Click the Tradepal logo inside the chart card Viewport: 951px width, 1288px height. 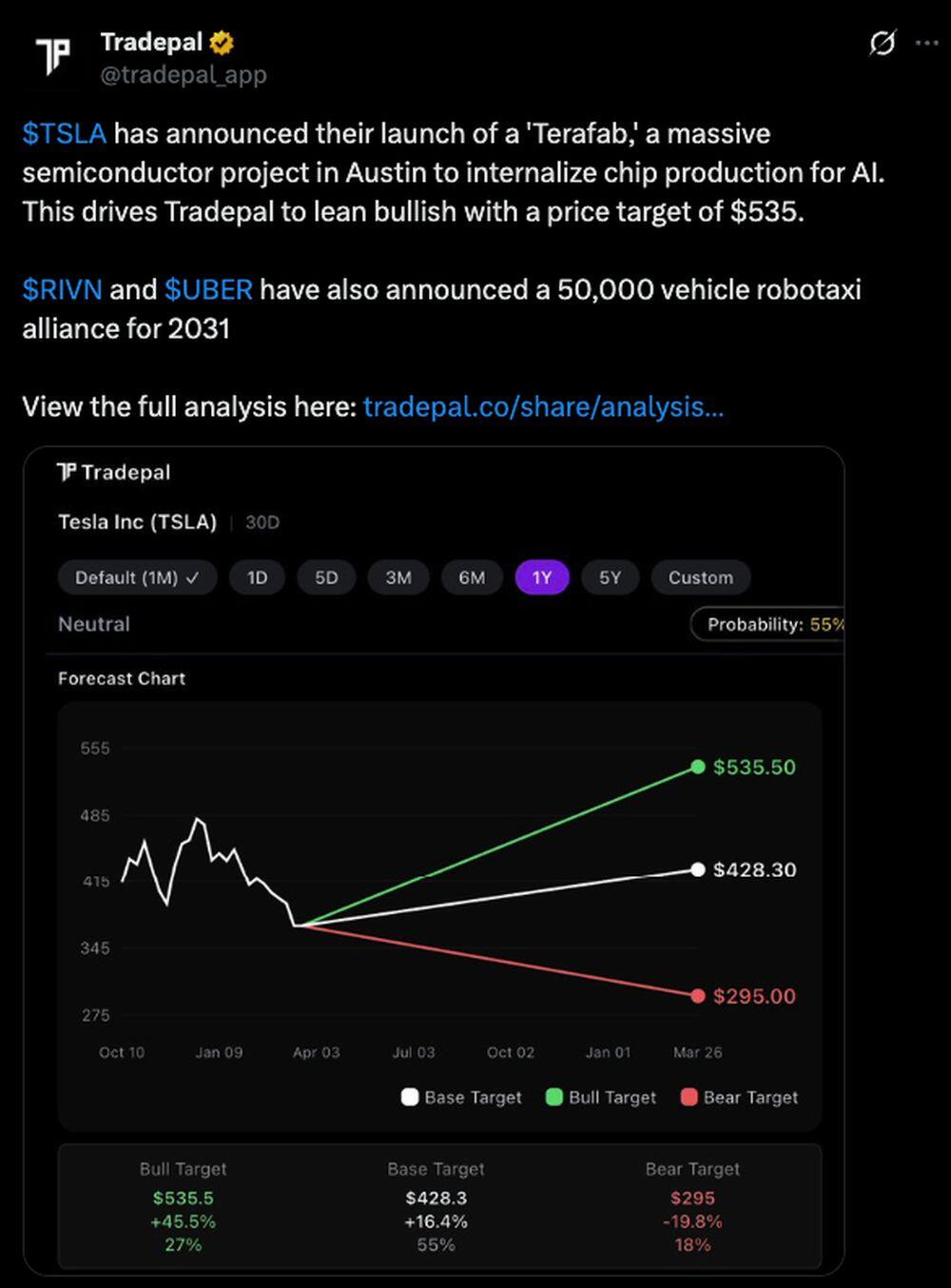(x=66, y=471)
